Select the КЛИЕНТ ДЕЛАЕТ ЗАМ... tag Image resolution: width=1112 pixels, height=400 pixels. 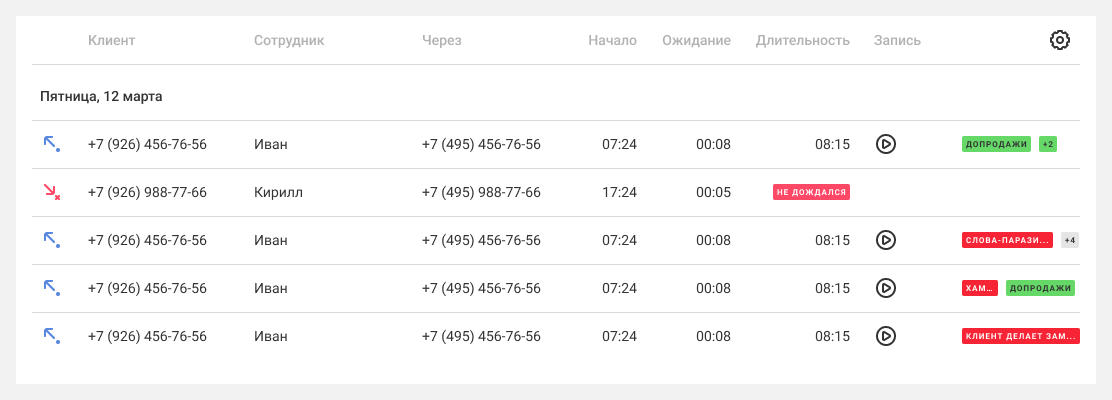(1020, 336)
